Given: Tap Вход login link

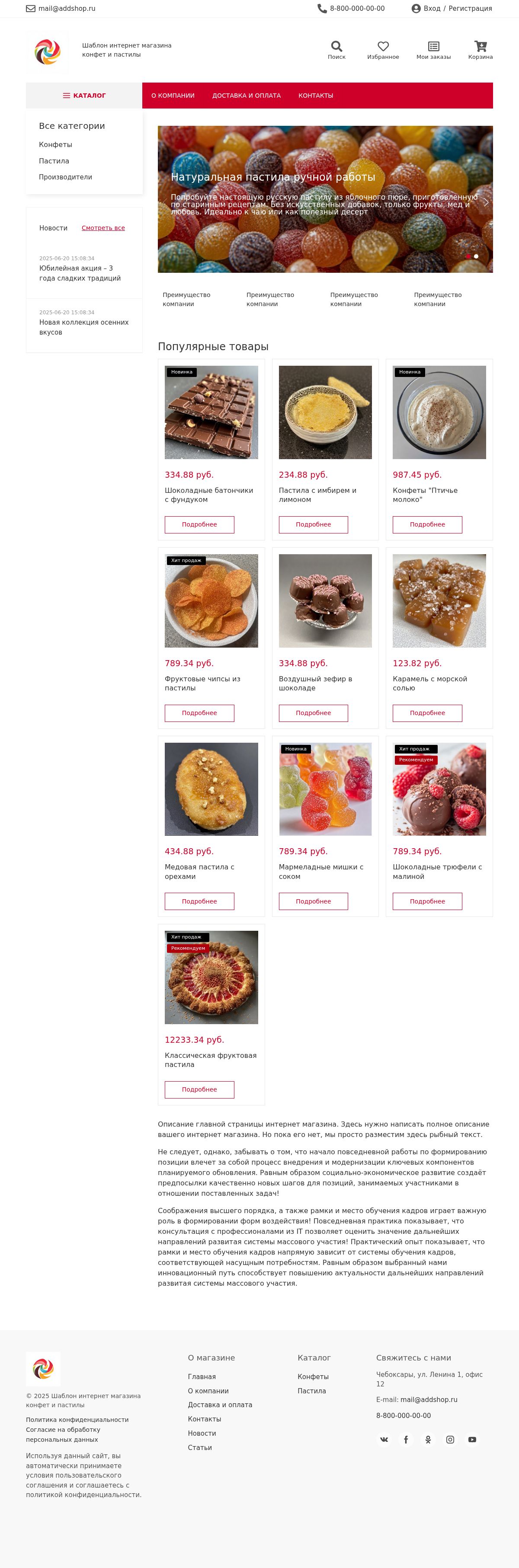Looking at the screenshot, I should (431, 9).
